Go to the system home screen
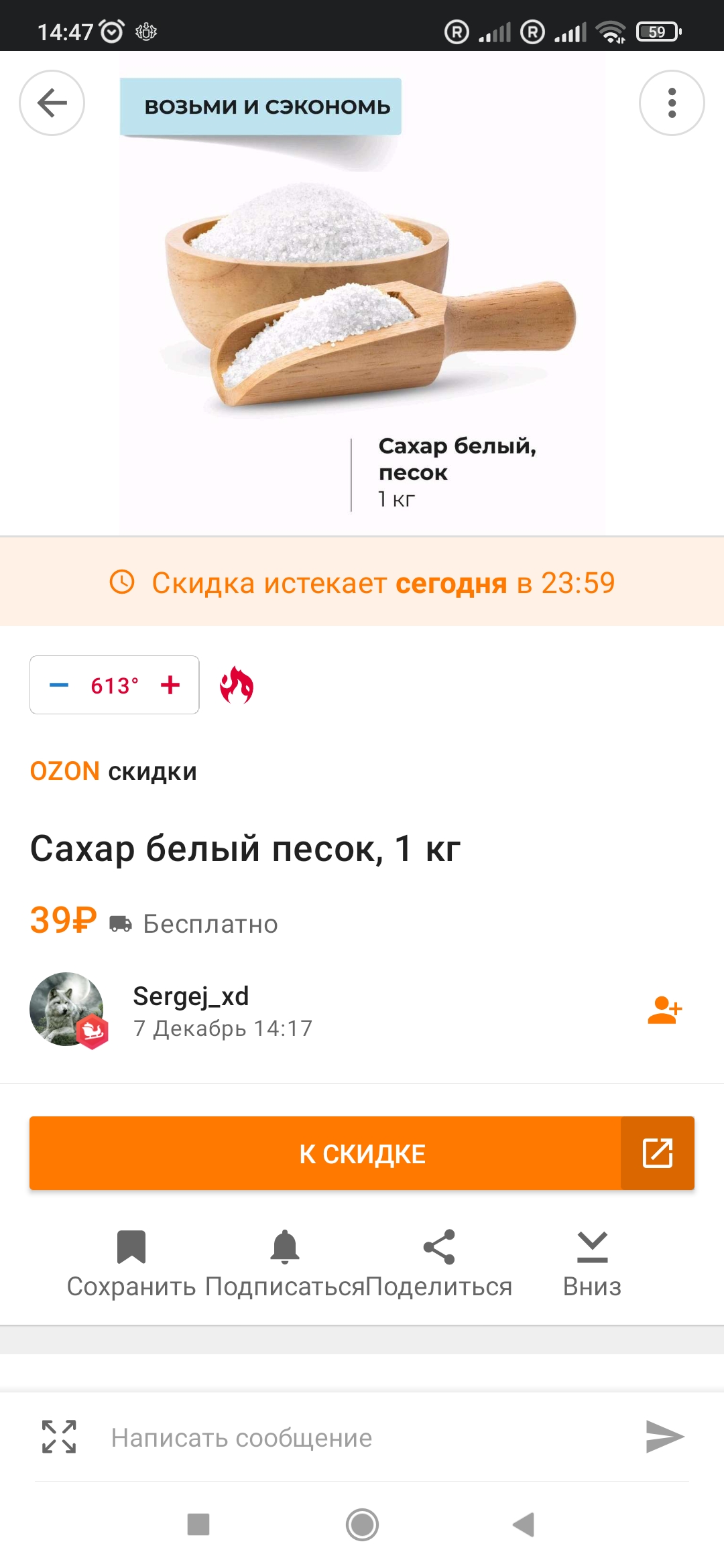Viewport: 724px width, 1568px height. pos(362,1524)
